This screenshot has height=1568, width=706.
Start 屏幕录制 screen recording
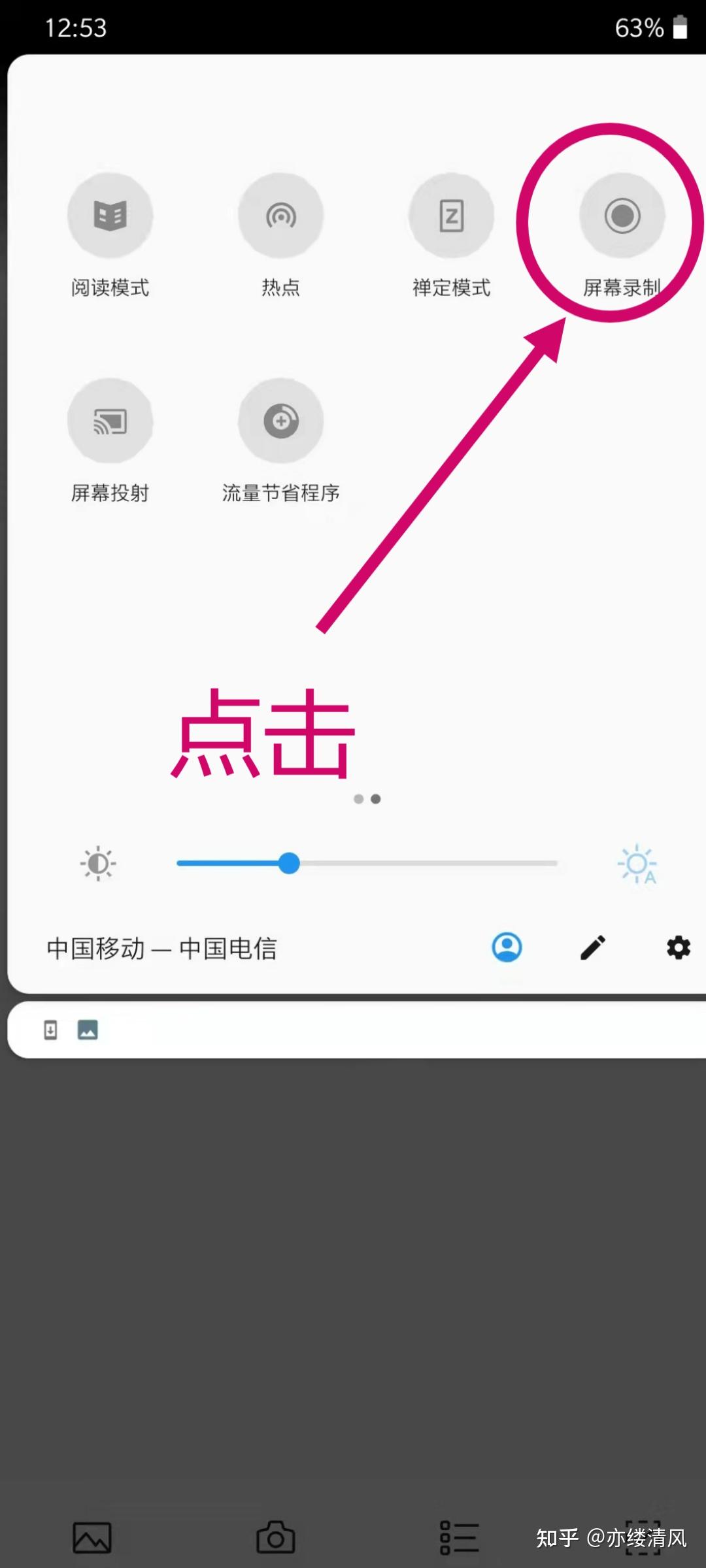point(622,216)
